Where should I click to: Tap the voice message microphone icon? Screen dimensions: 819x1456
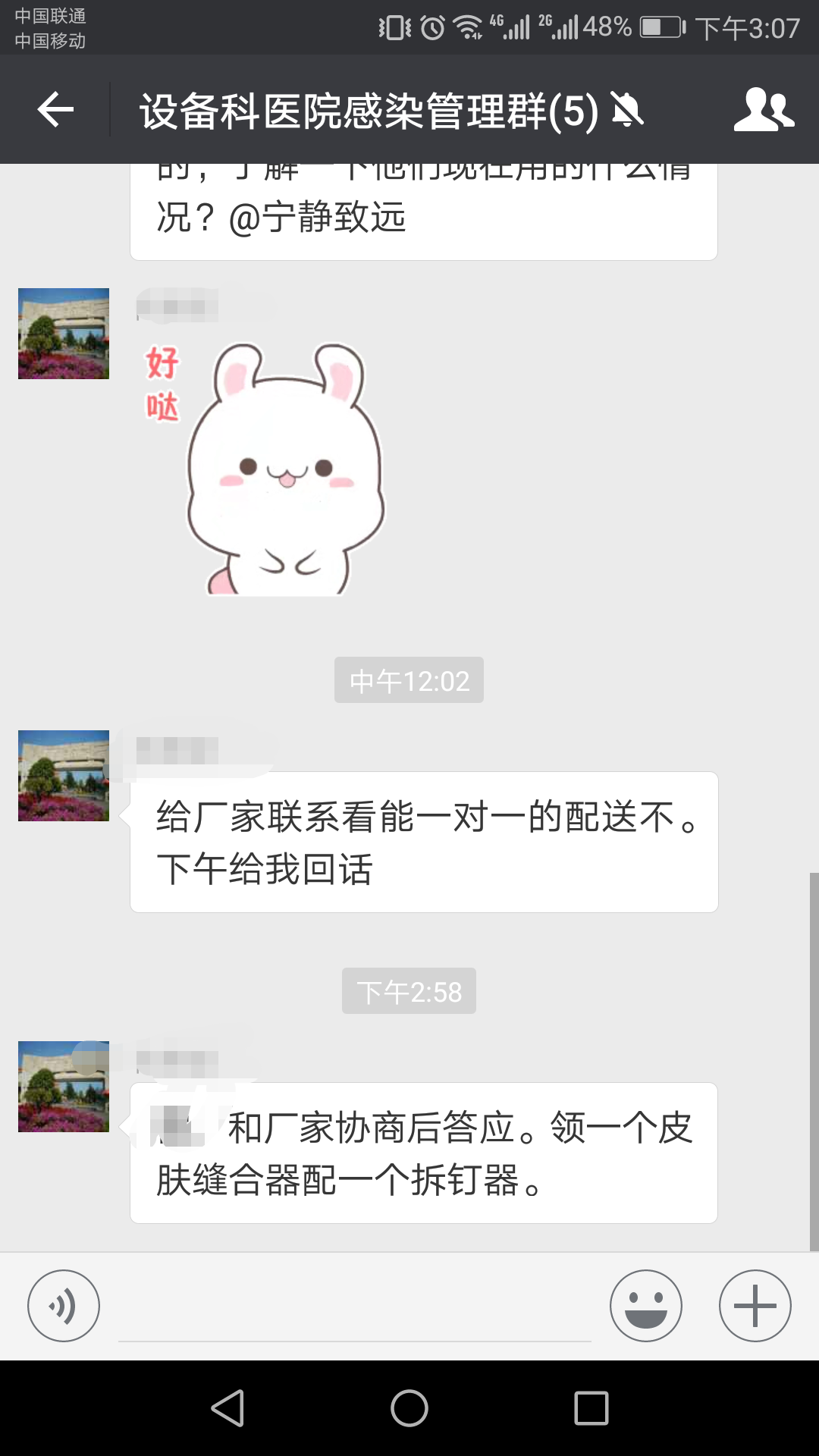point(63,1305)
